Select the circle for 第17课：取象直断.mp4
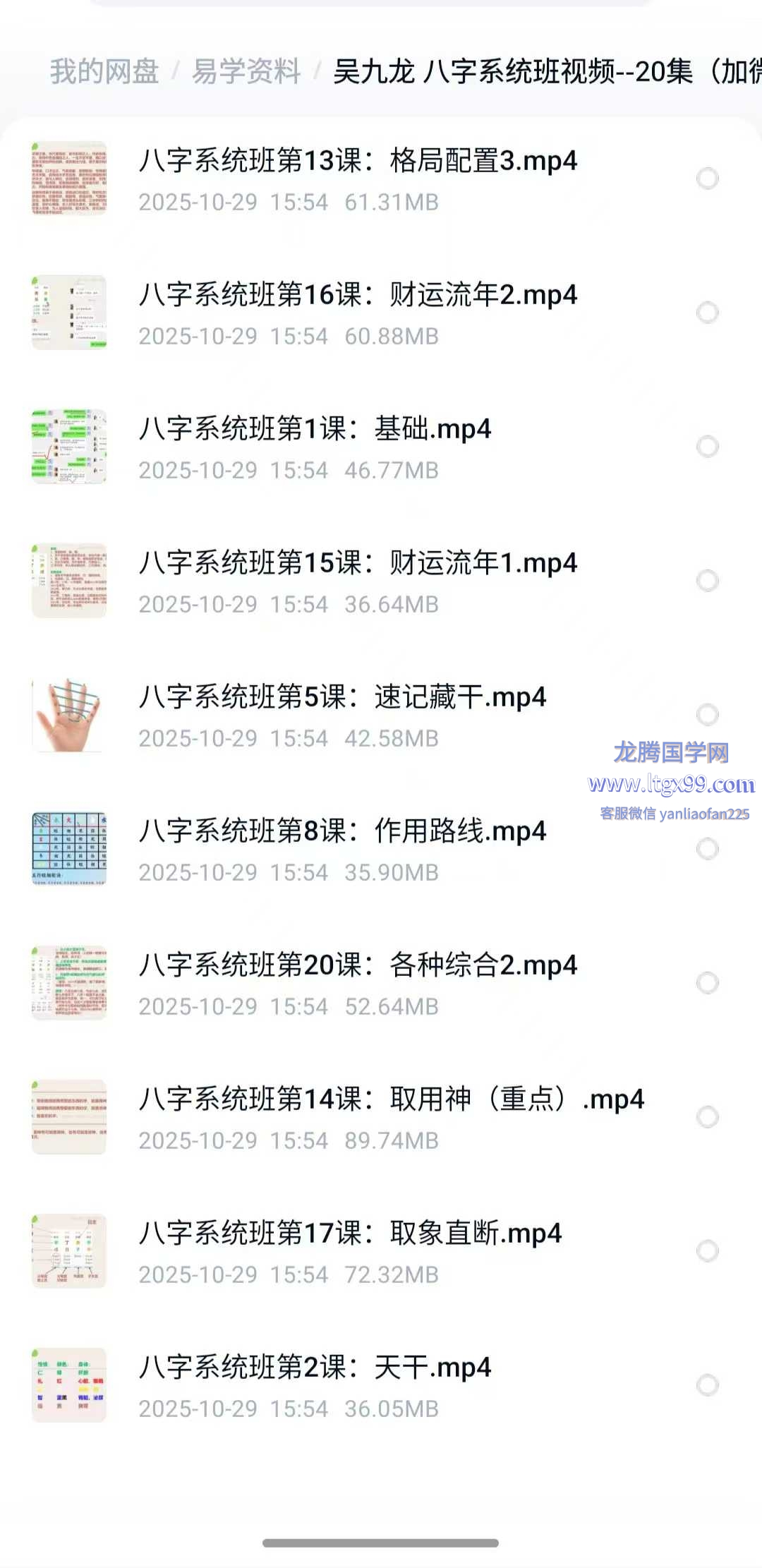The height and width of the screenshot is (1568, 762). pos(708,1251)
